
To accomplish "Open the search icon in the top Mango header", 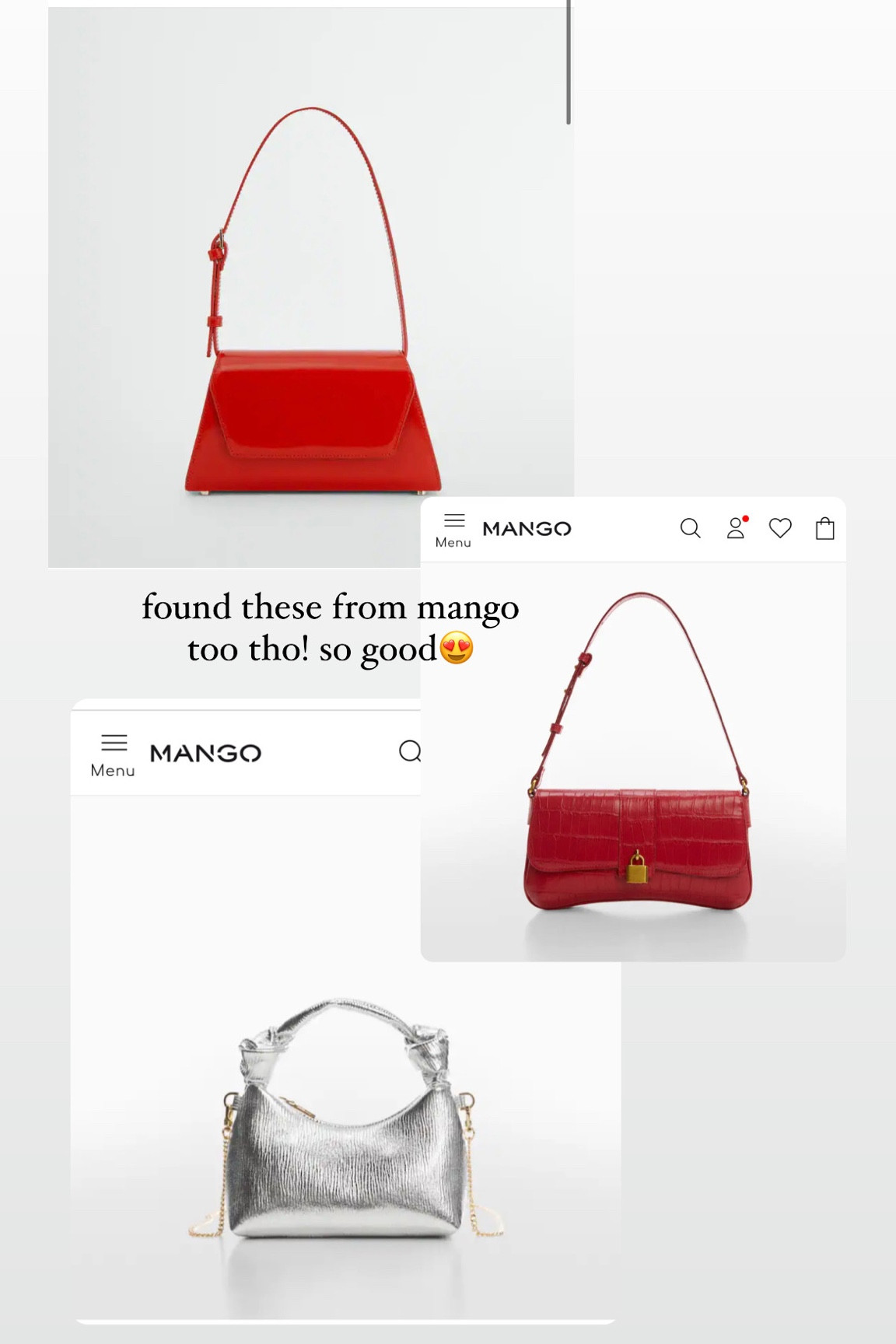I will tap(691, 529).
